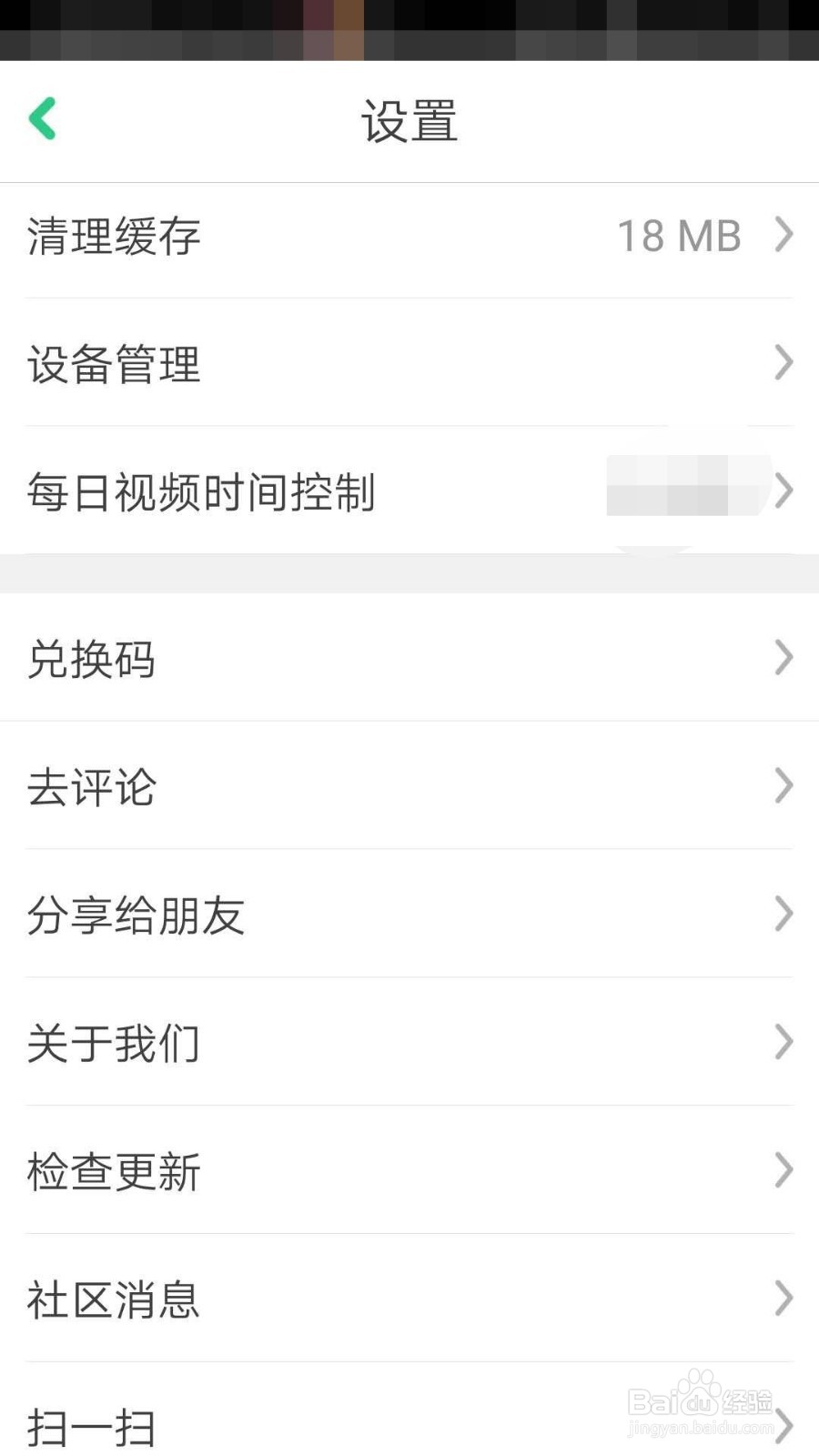The height and width of the screenshot is (1456, 819).
Task: Expand the 每日视频时间控制 chevron
Action: click(784, 490)
